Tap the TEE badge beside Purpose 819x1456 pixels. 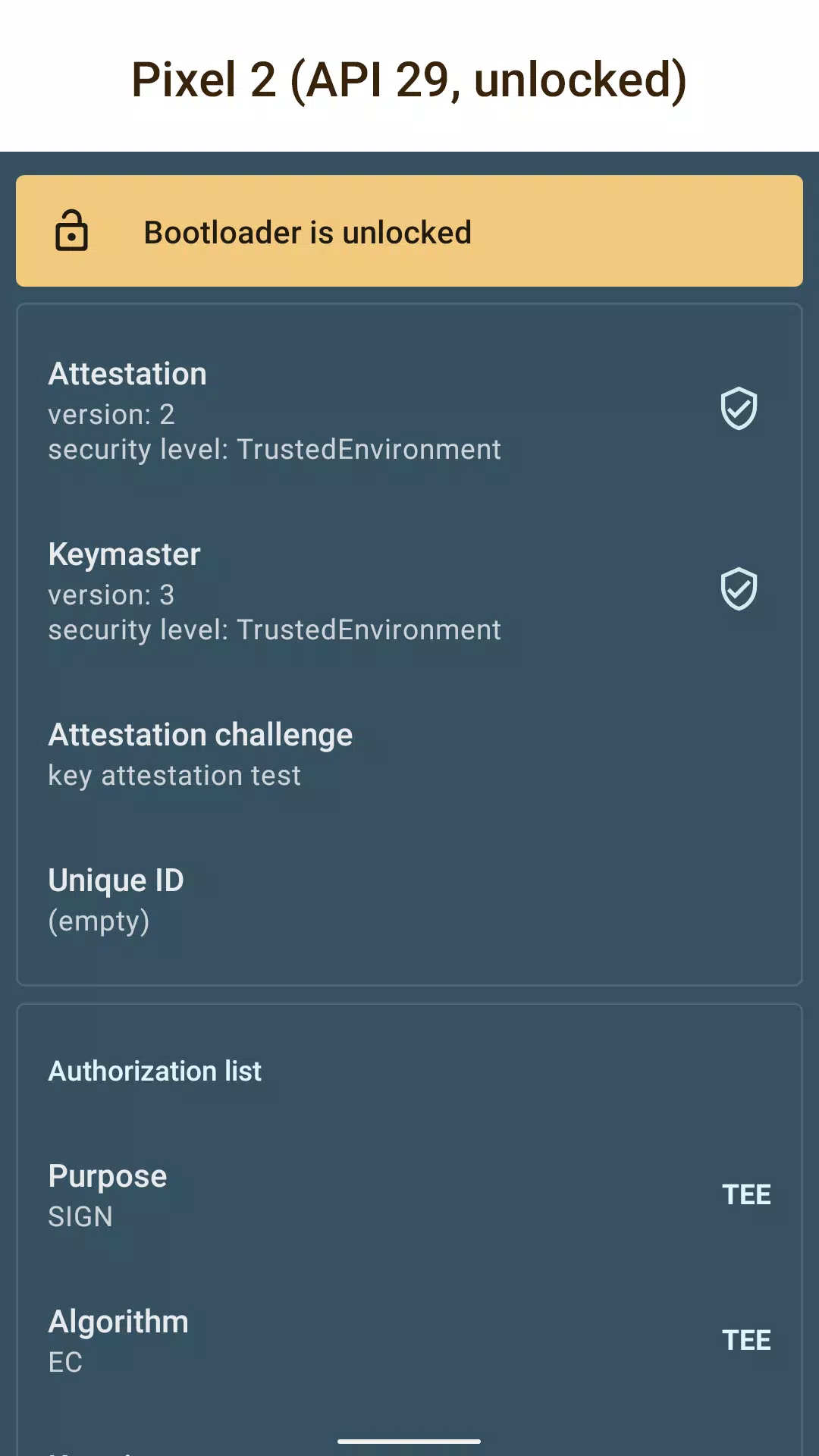[747, 1194]
